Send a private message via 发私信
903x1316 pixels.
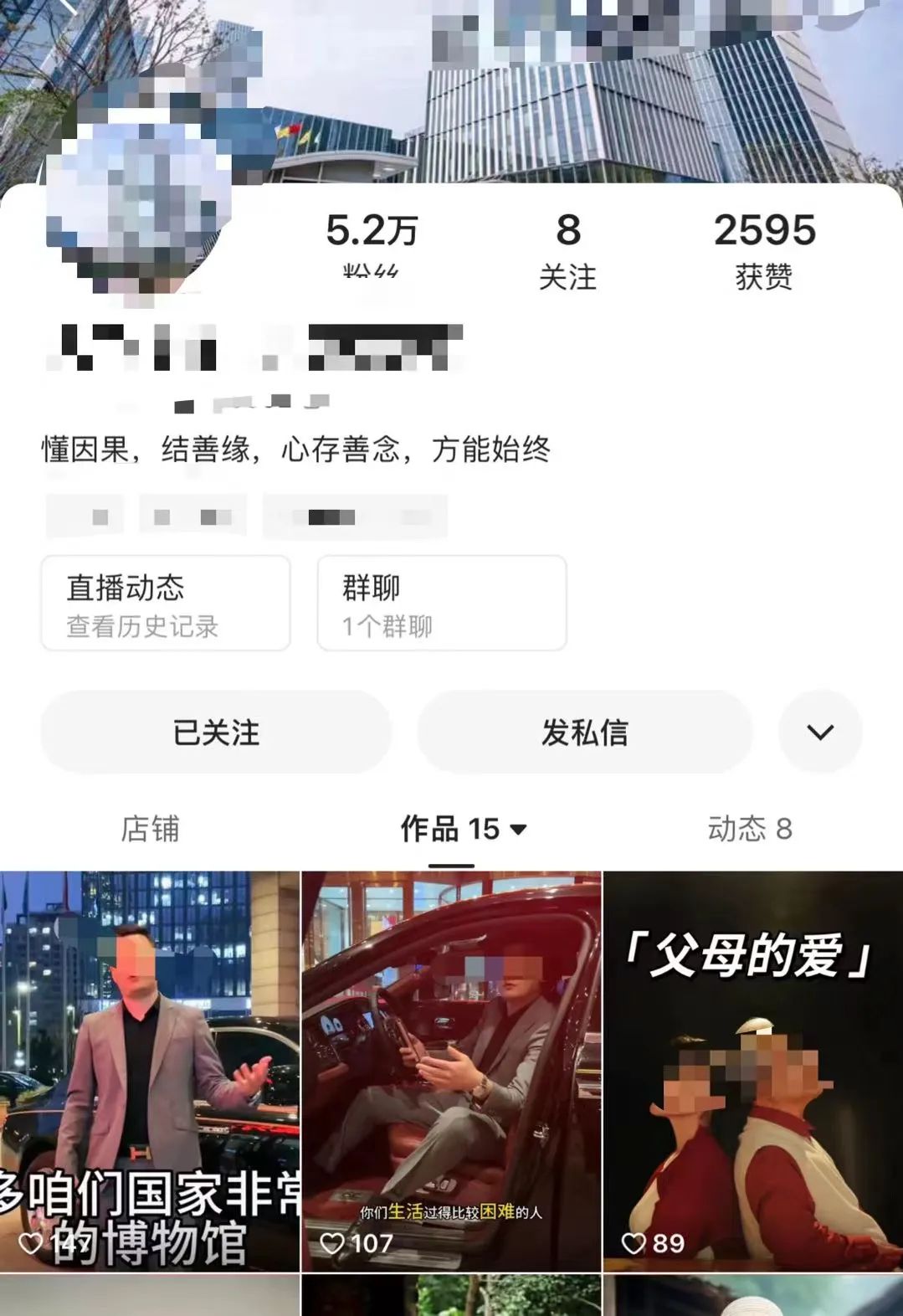point(584,733)
